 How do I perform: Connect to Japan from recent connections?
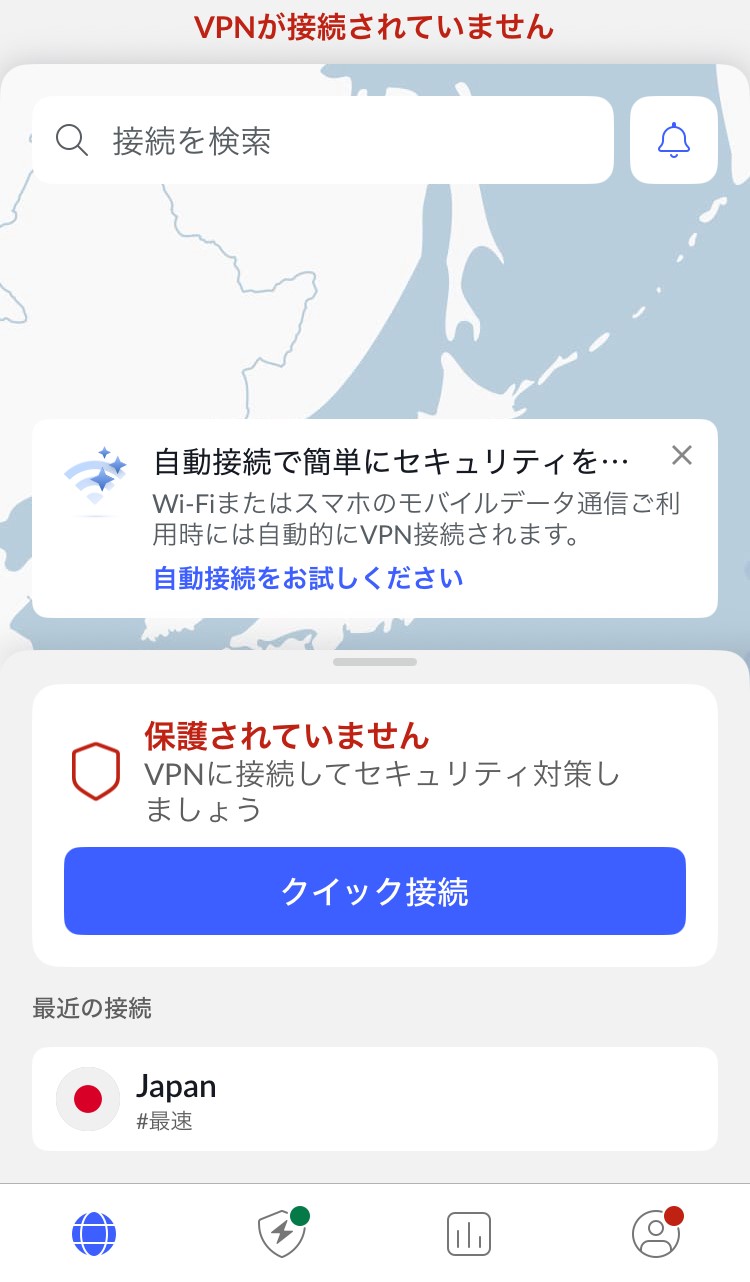click(374, 1098)
